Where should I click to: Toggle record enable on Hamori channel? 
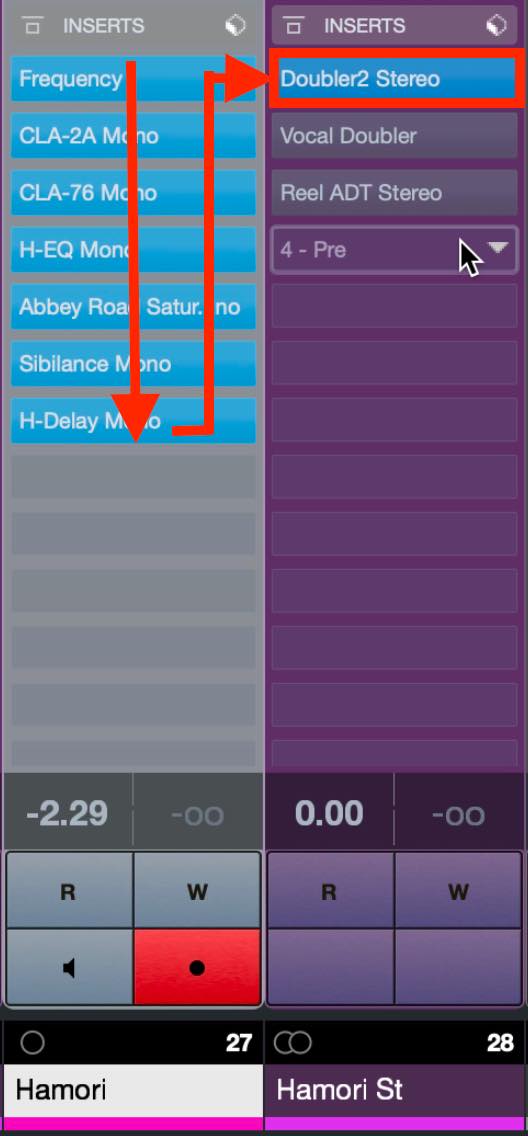coord(197,967)
